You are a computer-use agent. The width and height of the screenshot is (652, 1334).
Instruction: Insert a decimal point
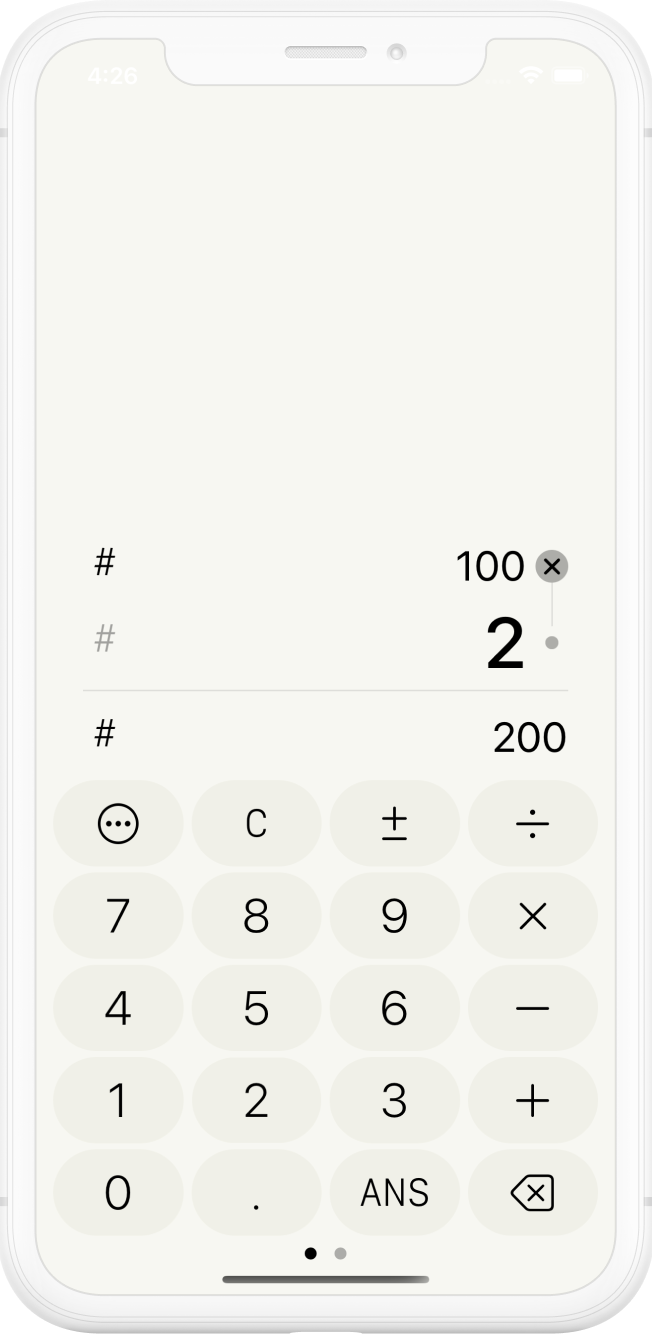[x=256, y=1192]
